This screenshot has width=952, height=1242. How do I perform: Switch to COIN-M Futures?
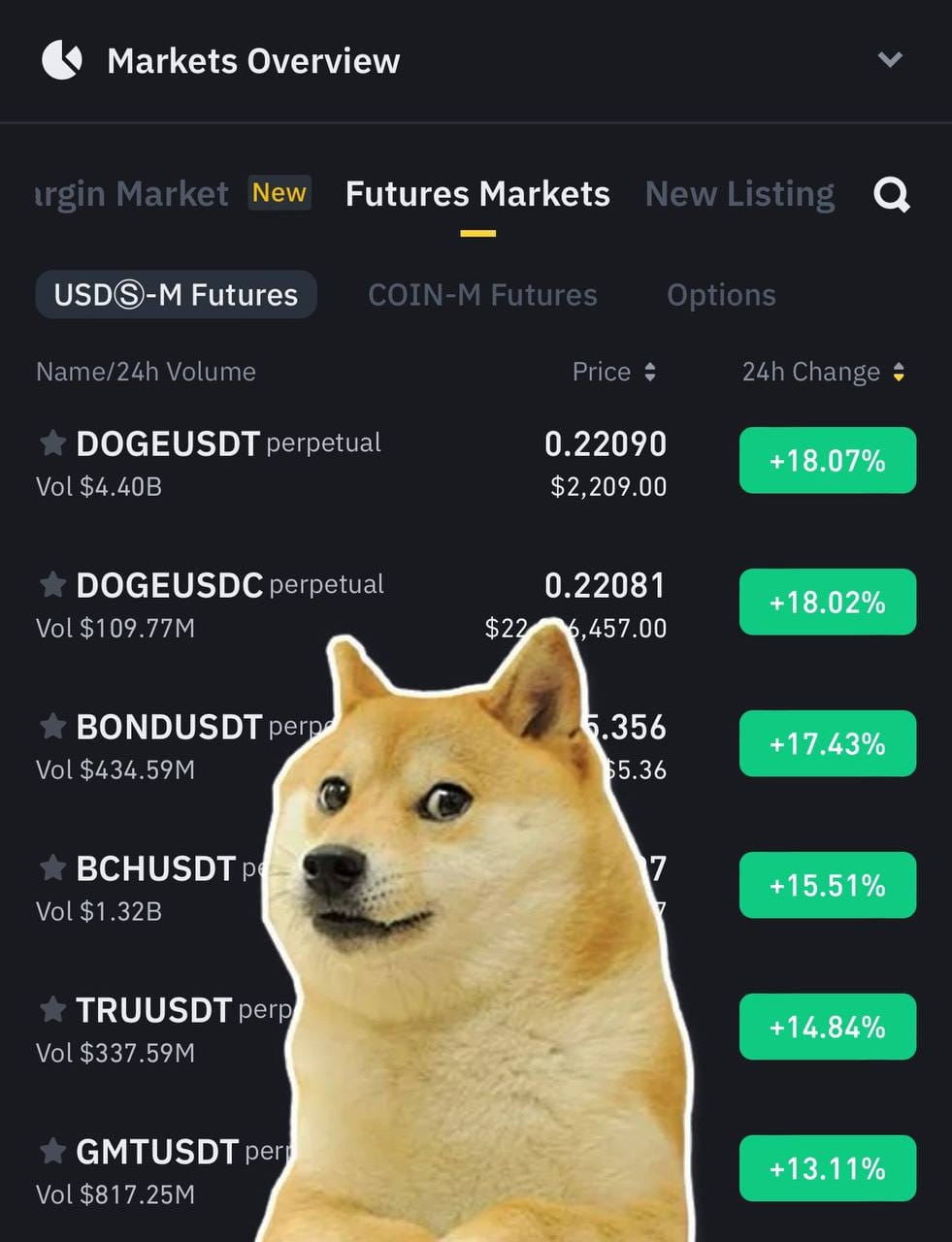pyautogui.click(x=482, y=294)
